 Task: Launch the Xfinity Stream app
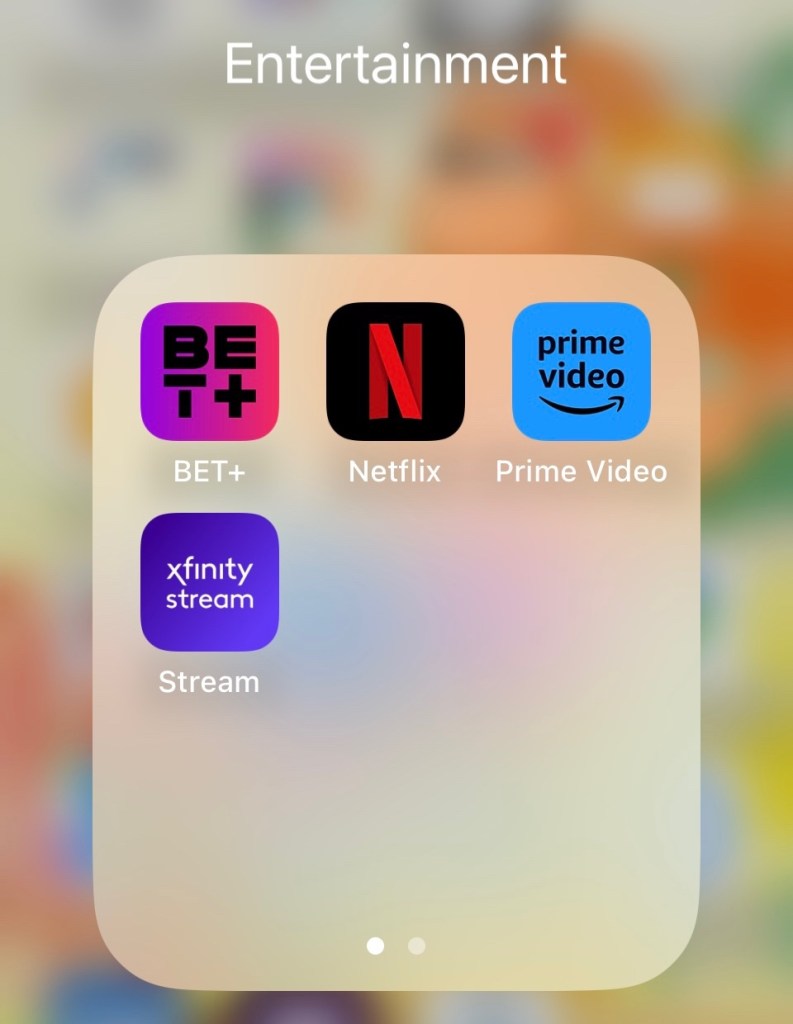(x=209, y=582)
